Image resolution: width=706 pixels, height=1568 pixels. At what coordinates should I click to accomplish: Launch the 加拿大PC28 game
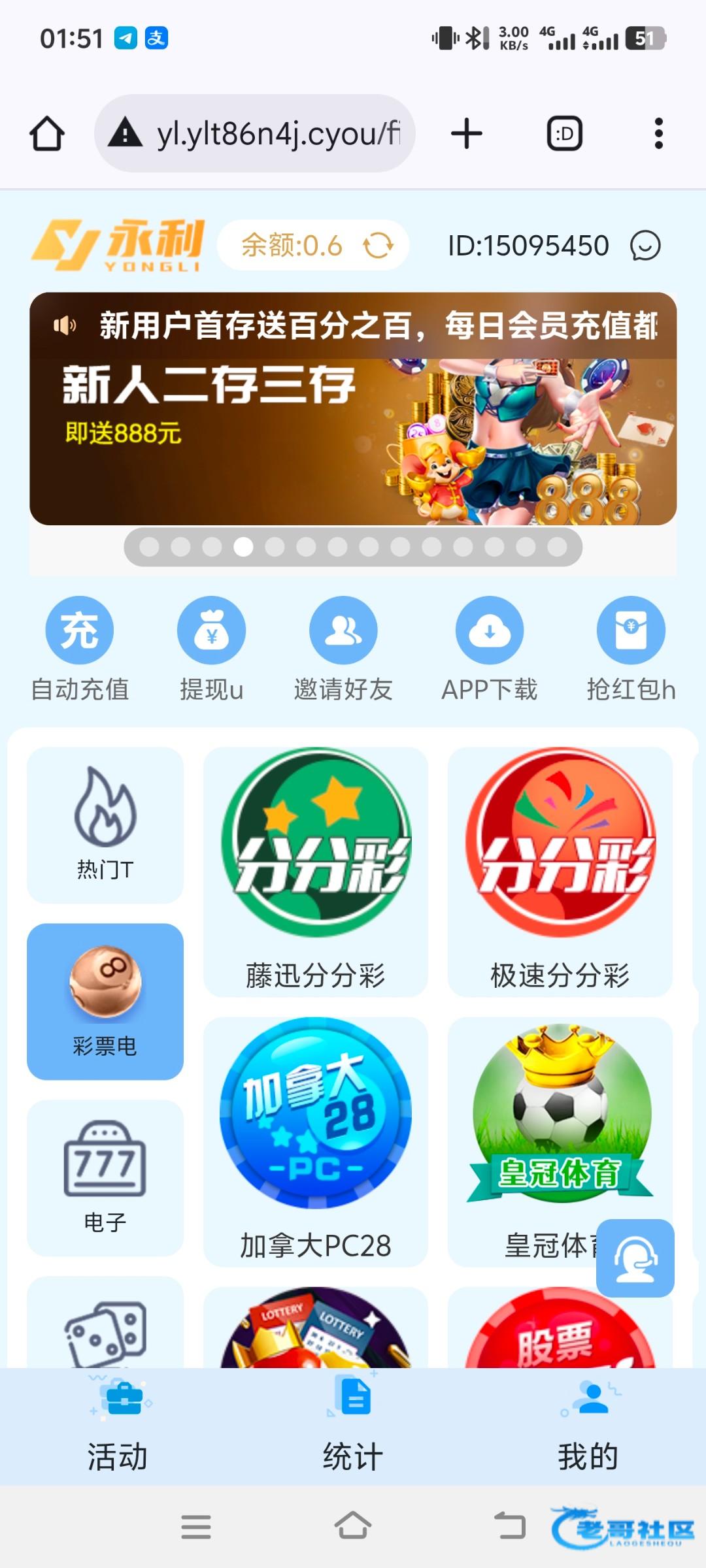point(316,1142)
